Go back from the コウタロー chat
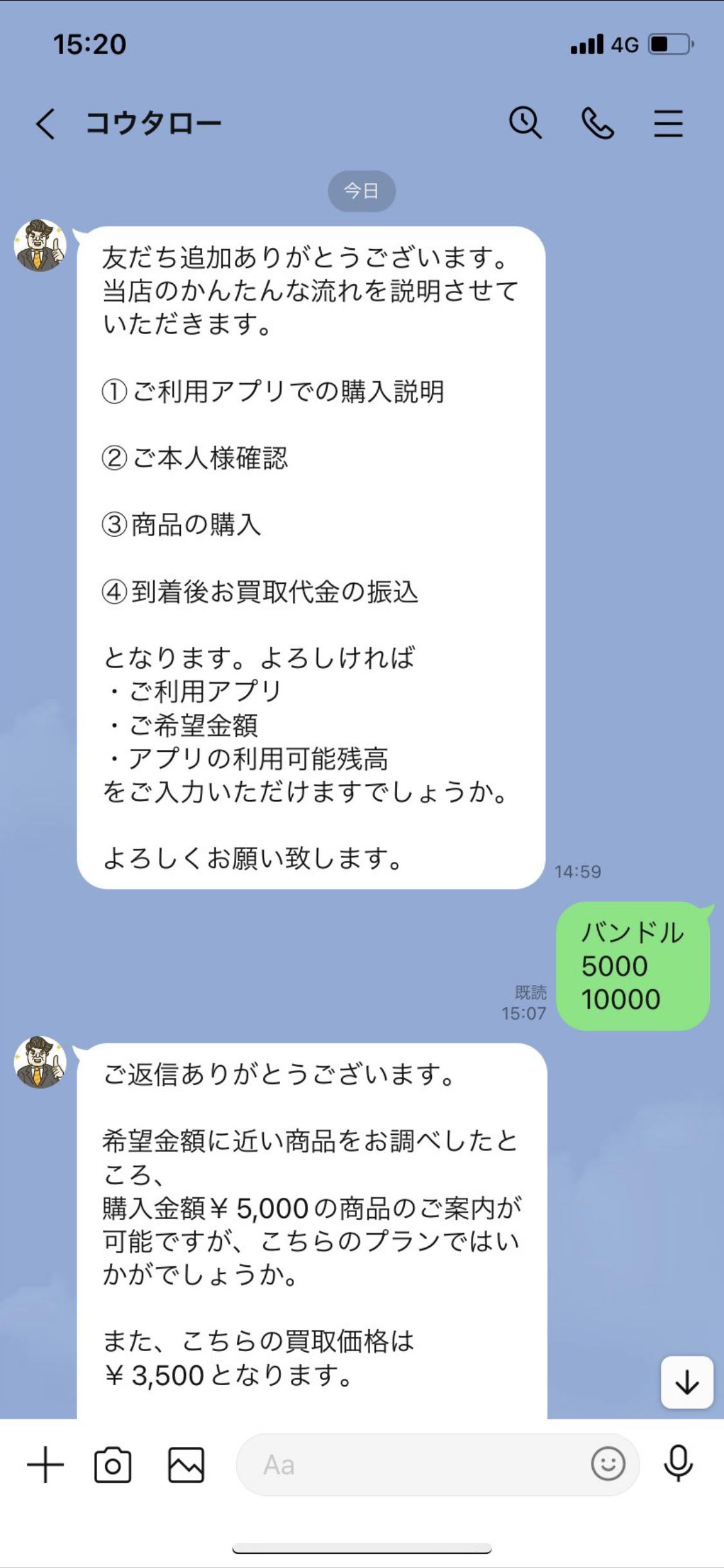 tap(45, 123)
